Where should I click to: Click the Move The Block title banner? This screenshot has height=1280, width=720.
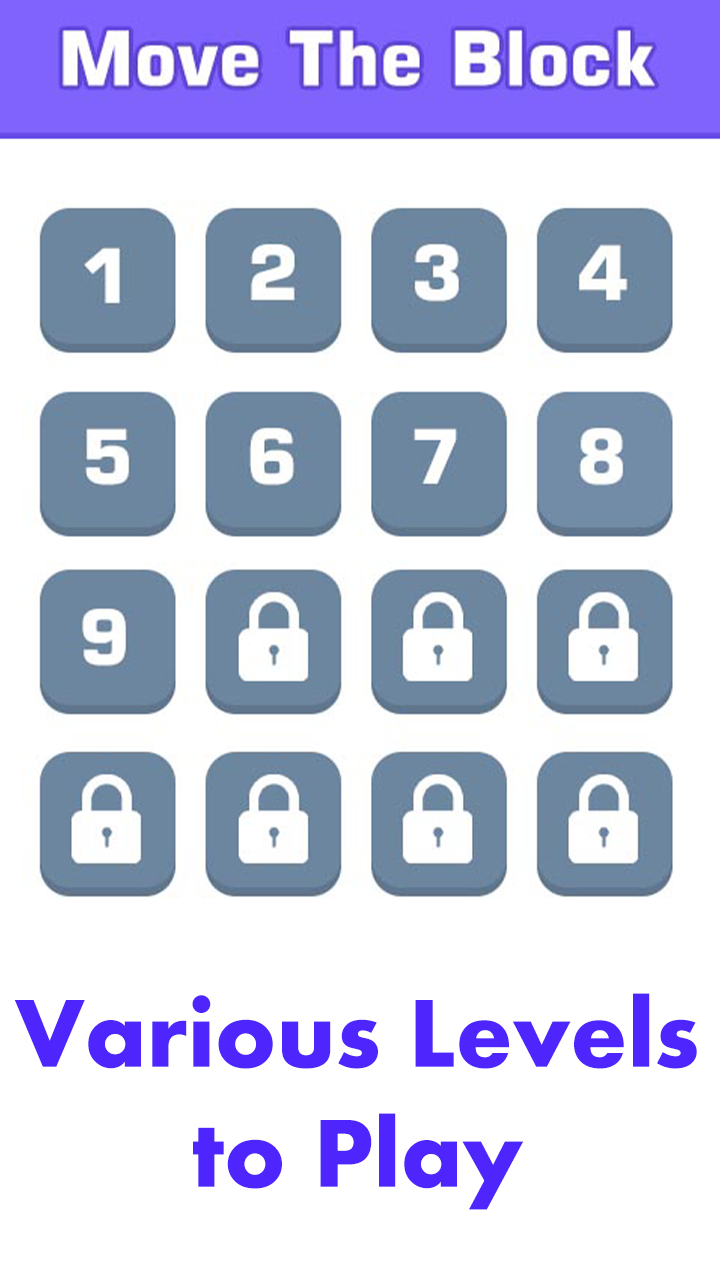360,62
